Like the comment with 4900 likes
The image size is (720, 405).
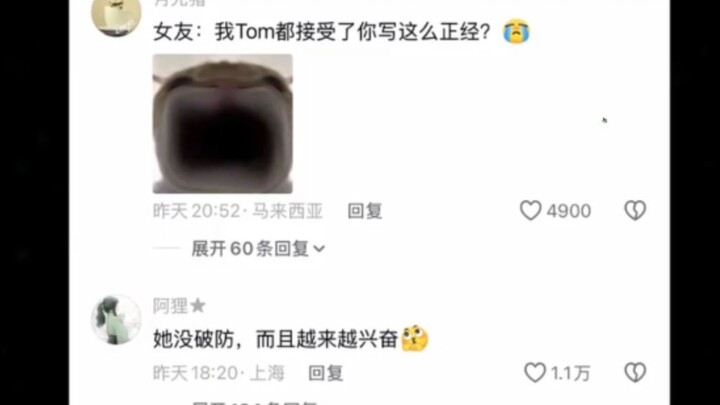[x=531, y=211]
